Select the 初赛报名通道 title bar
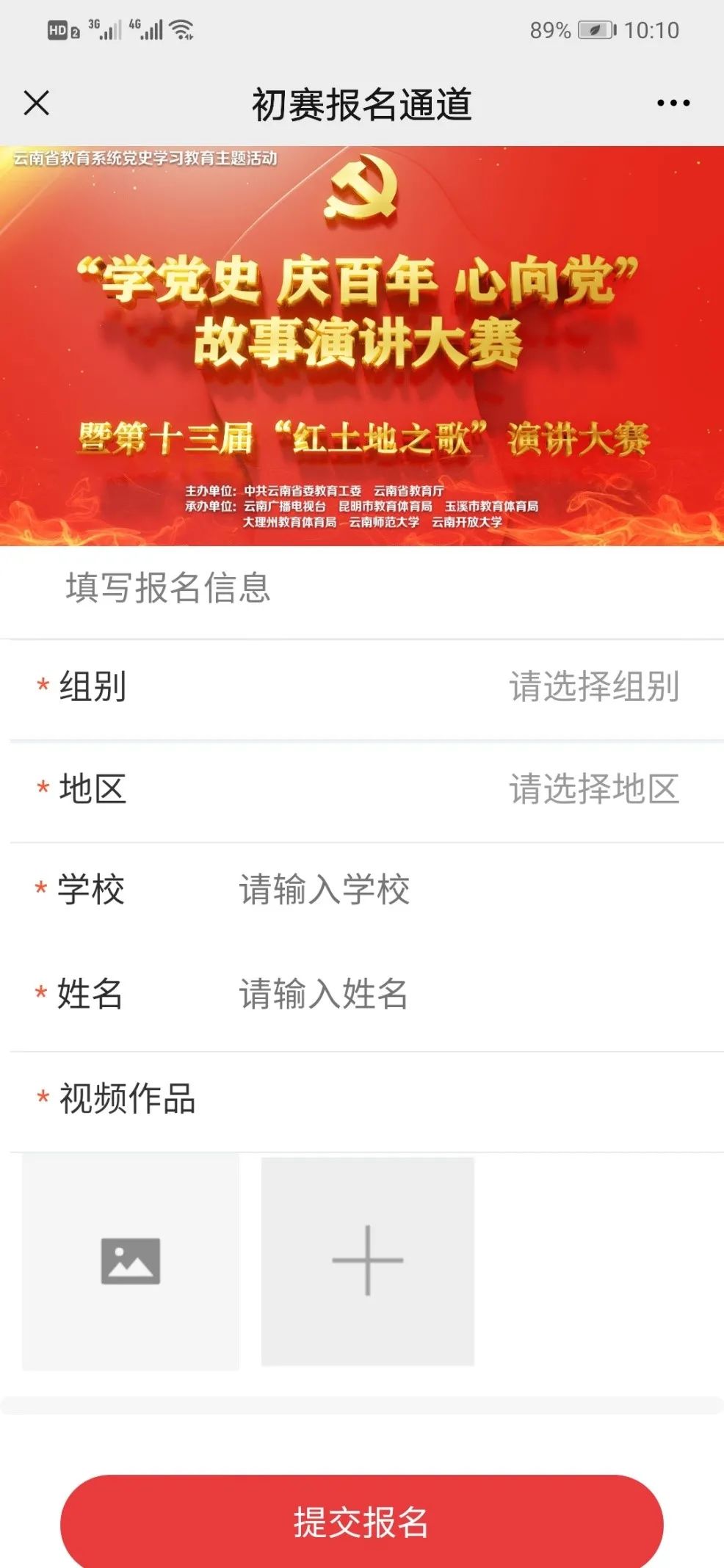This screenshot has width=724, height=1568. pos(362,103)
